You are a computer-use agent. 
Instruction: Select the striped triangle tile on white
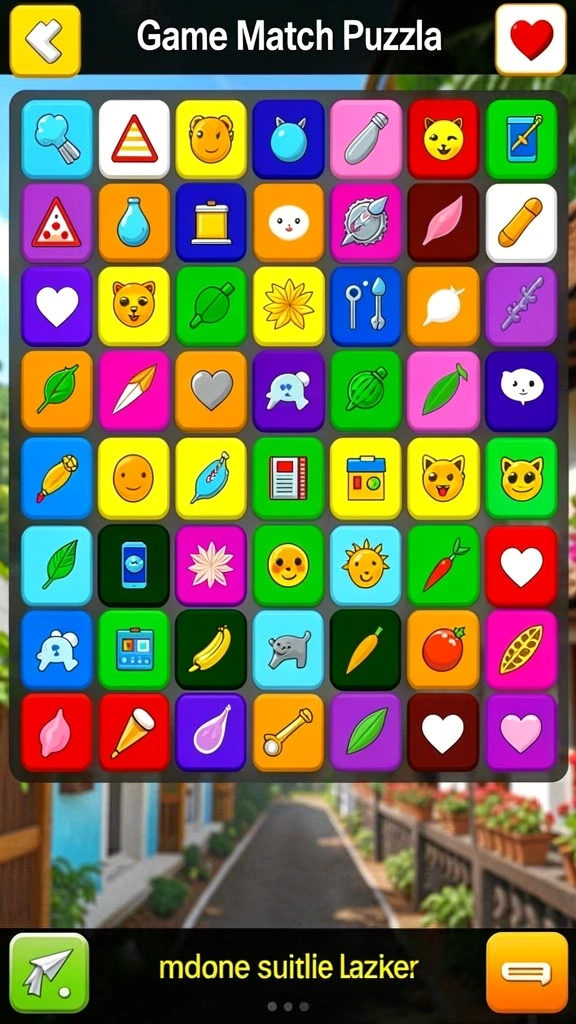134,138
